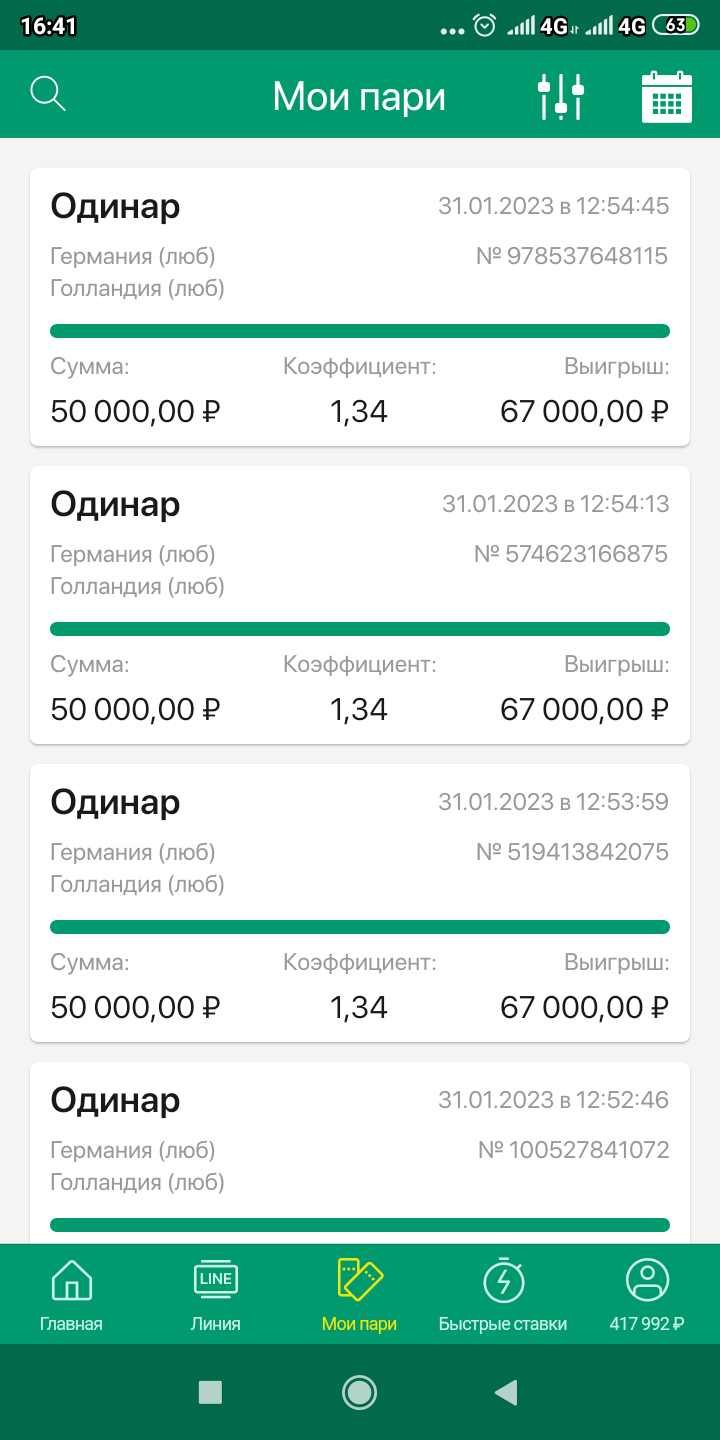Switch to the Главная tab
Viewport: 720px width, 1440px height.
point(71,1295)
